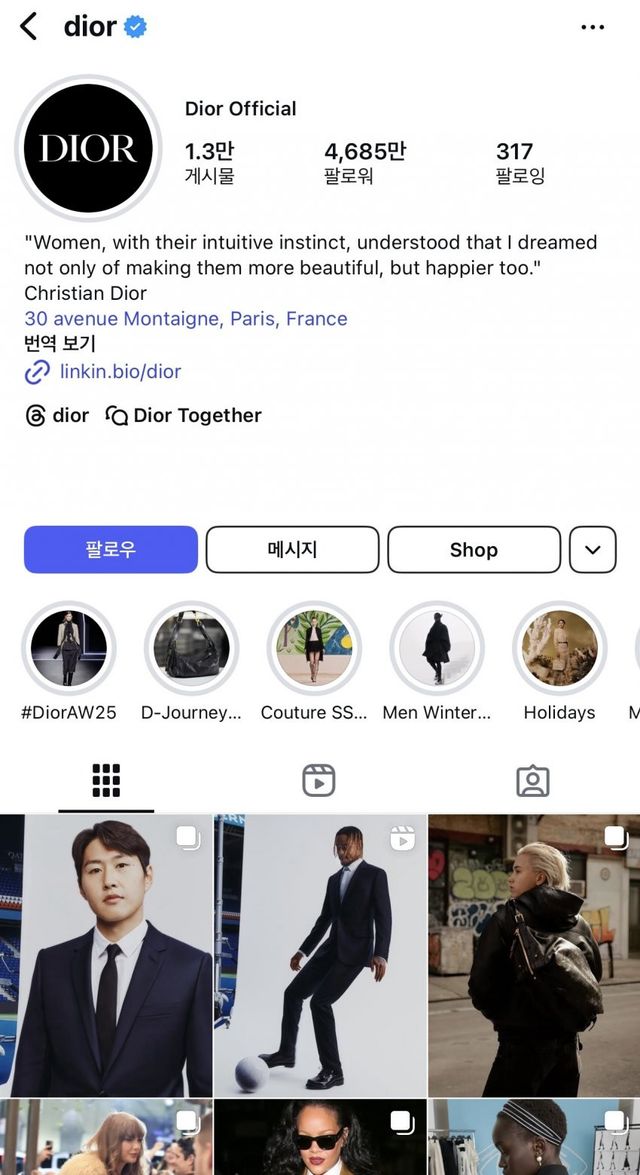Switch to the tagged posts tab

(533, 780)
